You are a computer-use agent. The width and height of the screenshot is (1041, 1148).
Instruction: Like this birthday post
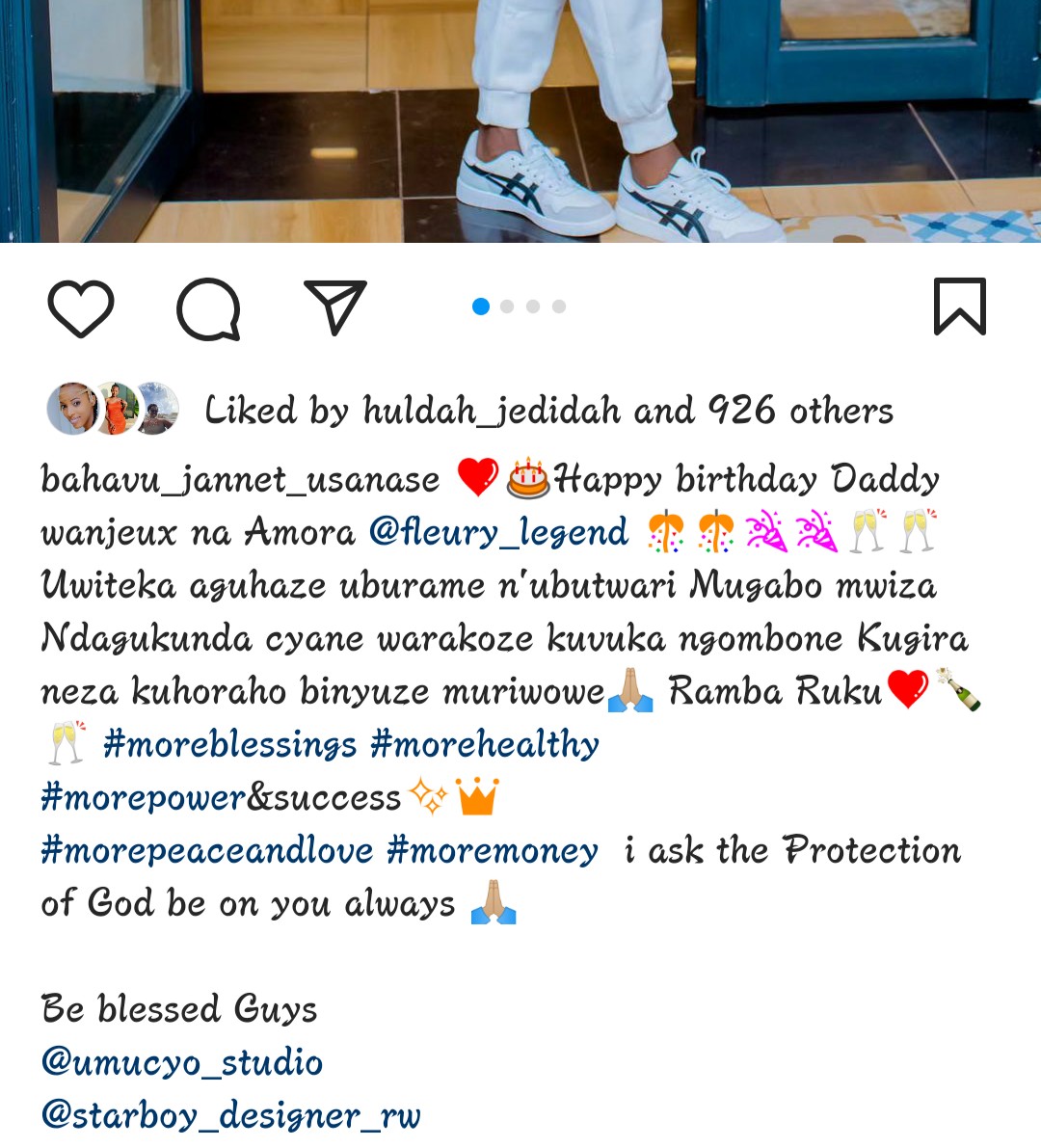coord(81,308)
